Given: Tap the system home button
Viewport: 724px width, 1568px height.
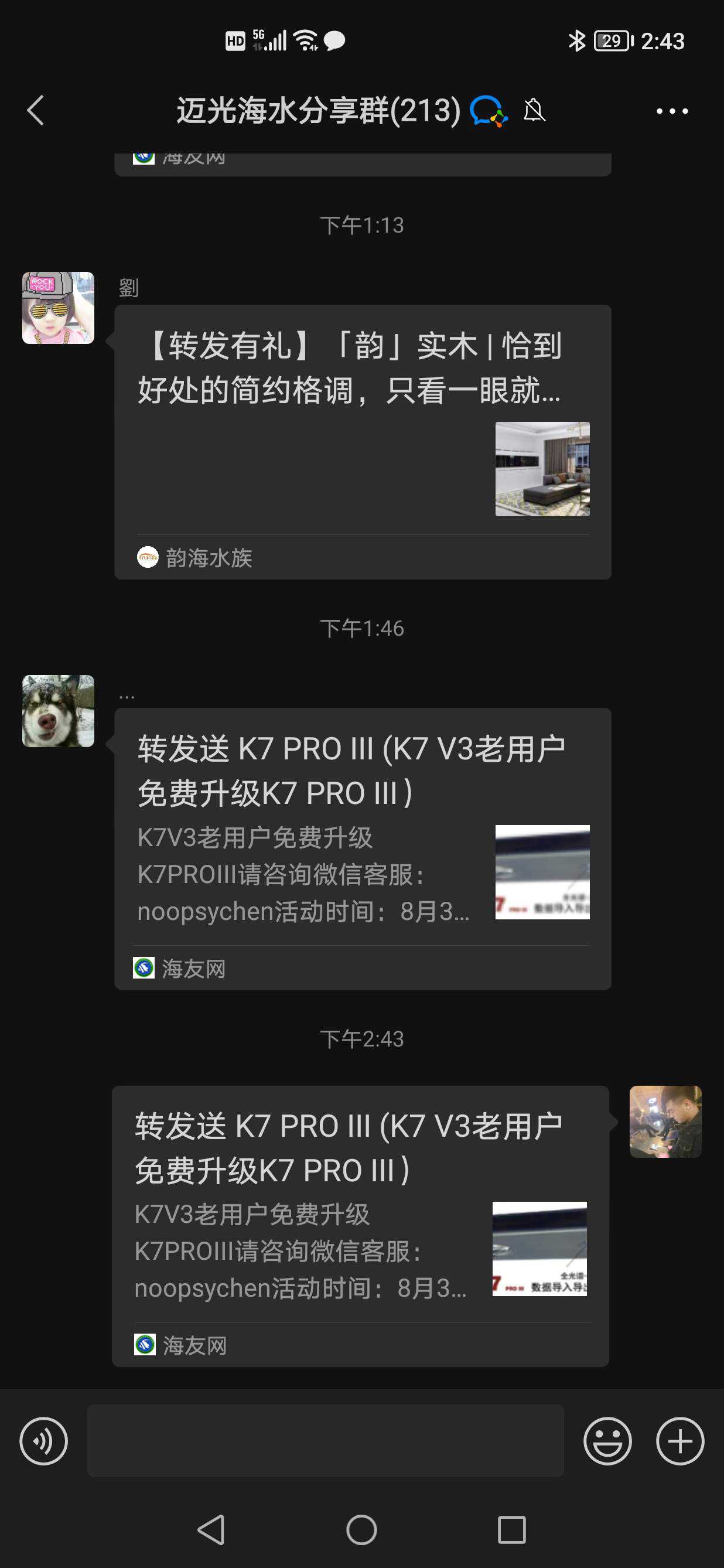Looking at the screenshot, I should coord(361,1529).
